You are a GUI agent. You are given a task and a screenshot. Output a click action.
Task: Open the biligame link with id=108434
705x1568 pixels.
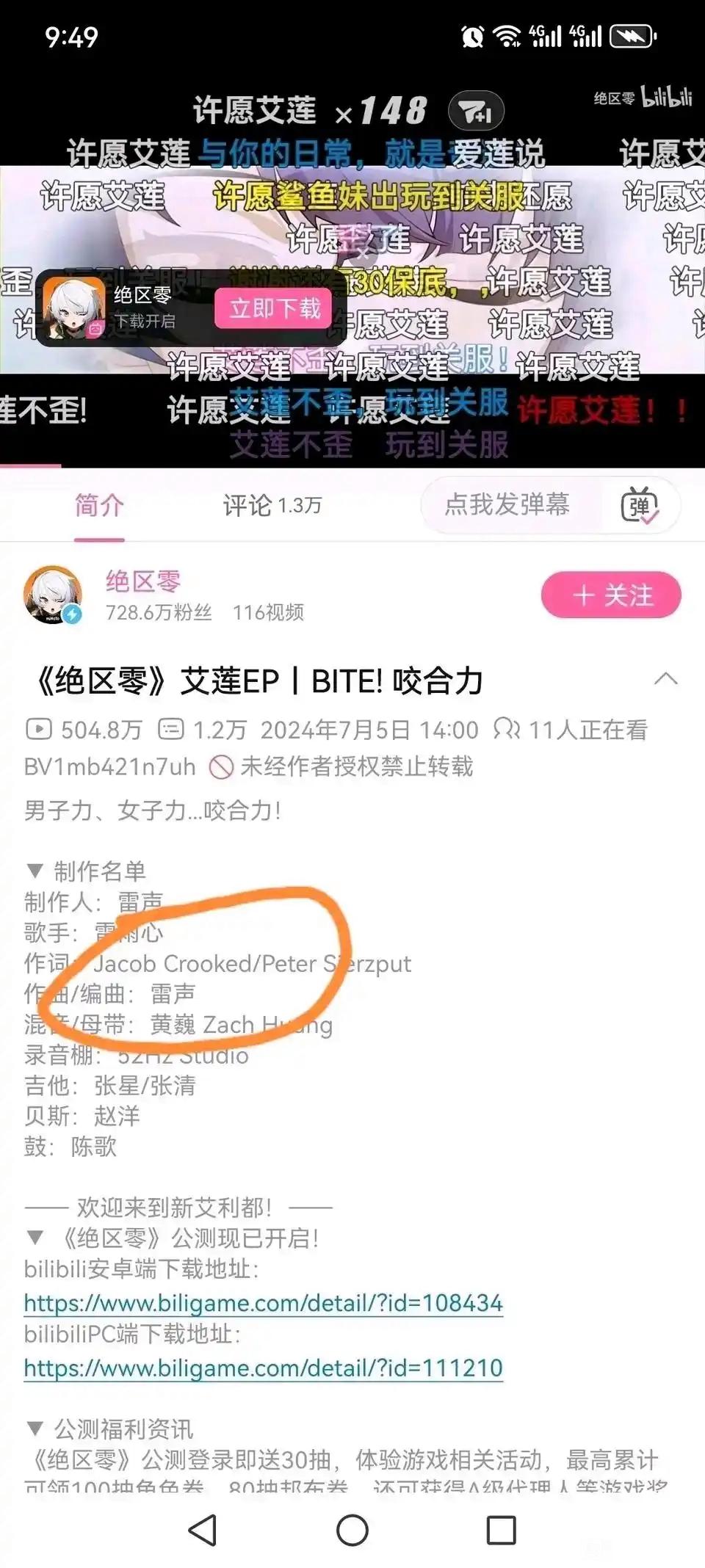[263, 1303]
